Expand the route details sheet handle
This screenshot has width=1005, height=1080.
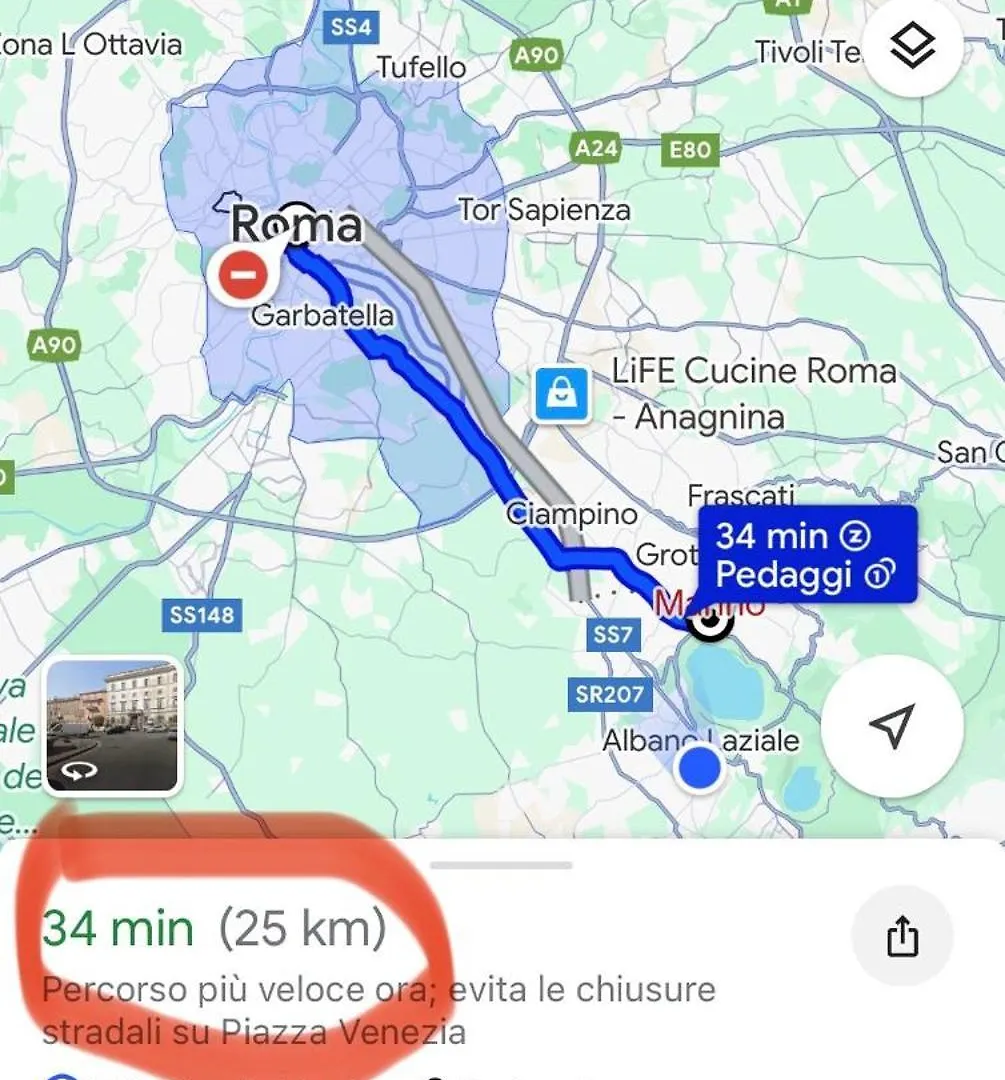coord(501,864)
